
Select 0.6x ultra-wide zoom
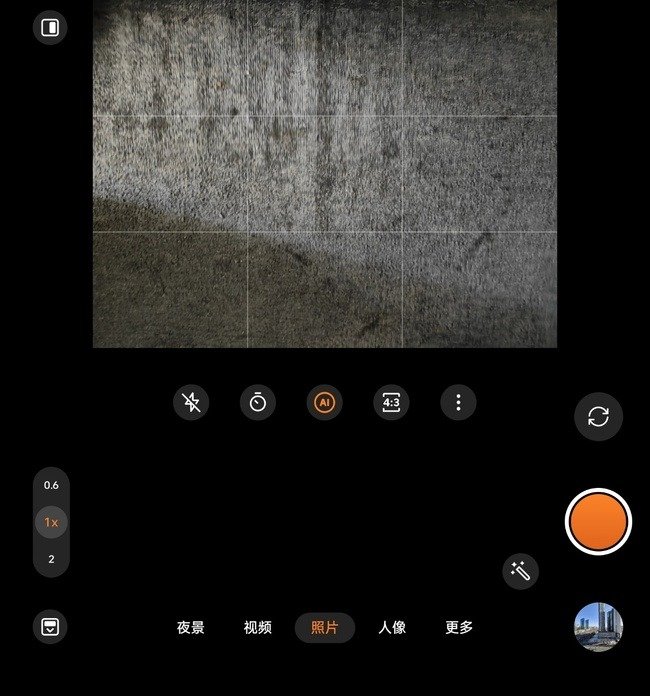[51, 485]
